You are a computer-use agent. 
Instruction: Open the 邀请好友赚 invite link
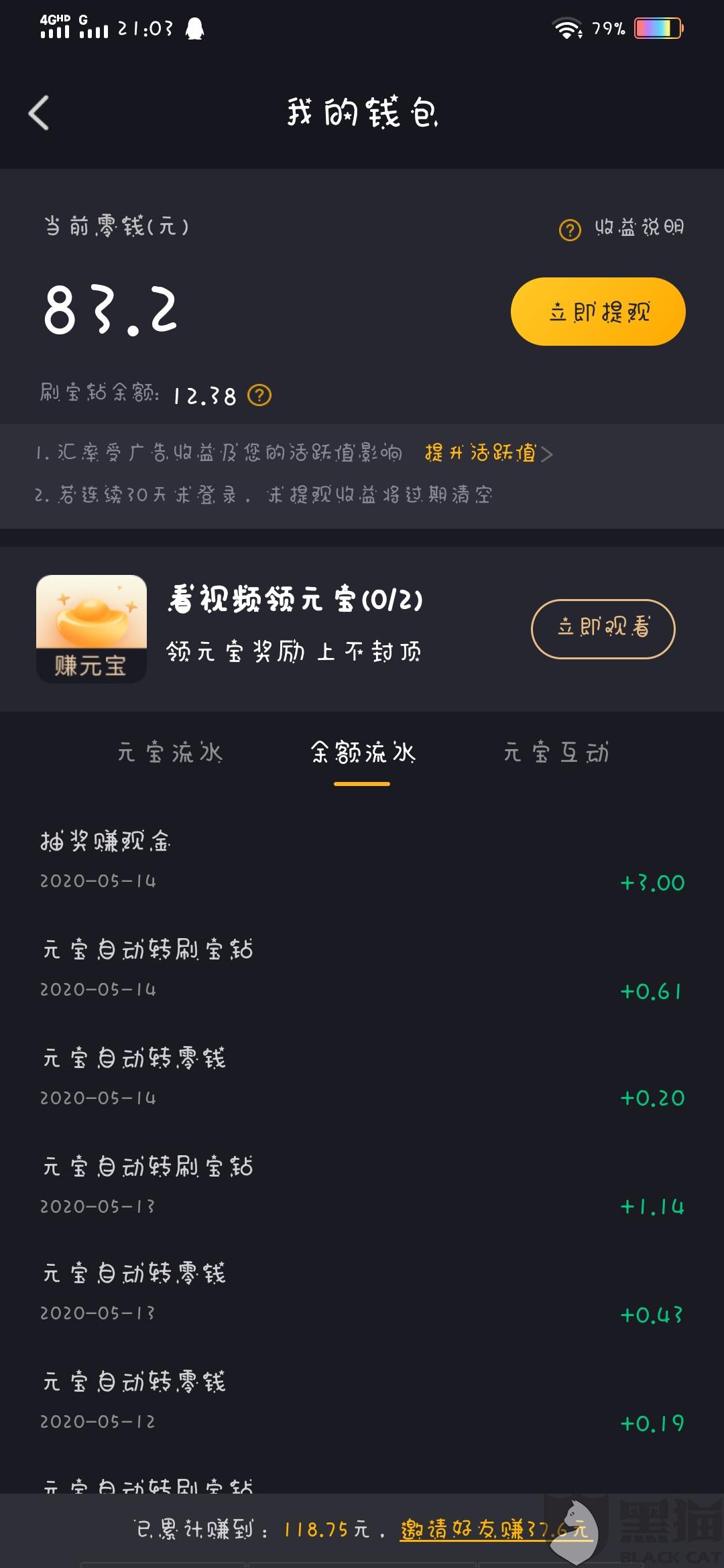tap(493, 1529)
